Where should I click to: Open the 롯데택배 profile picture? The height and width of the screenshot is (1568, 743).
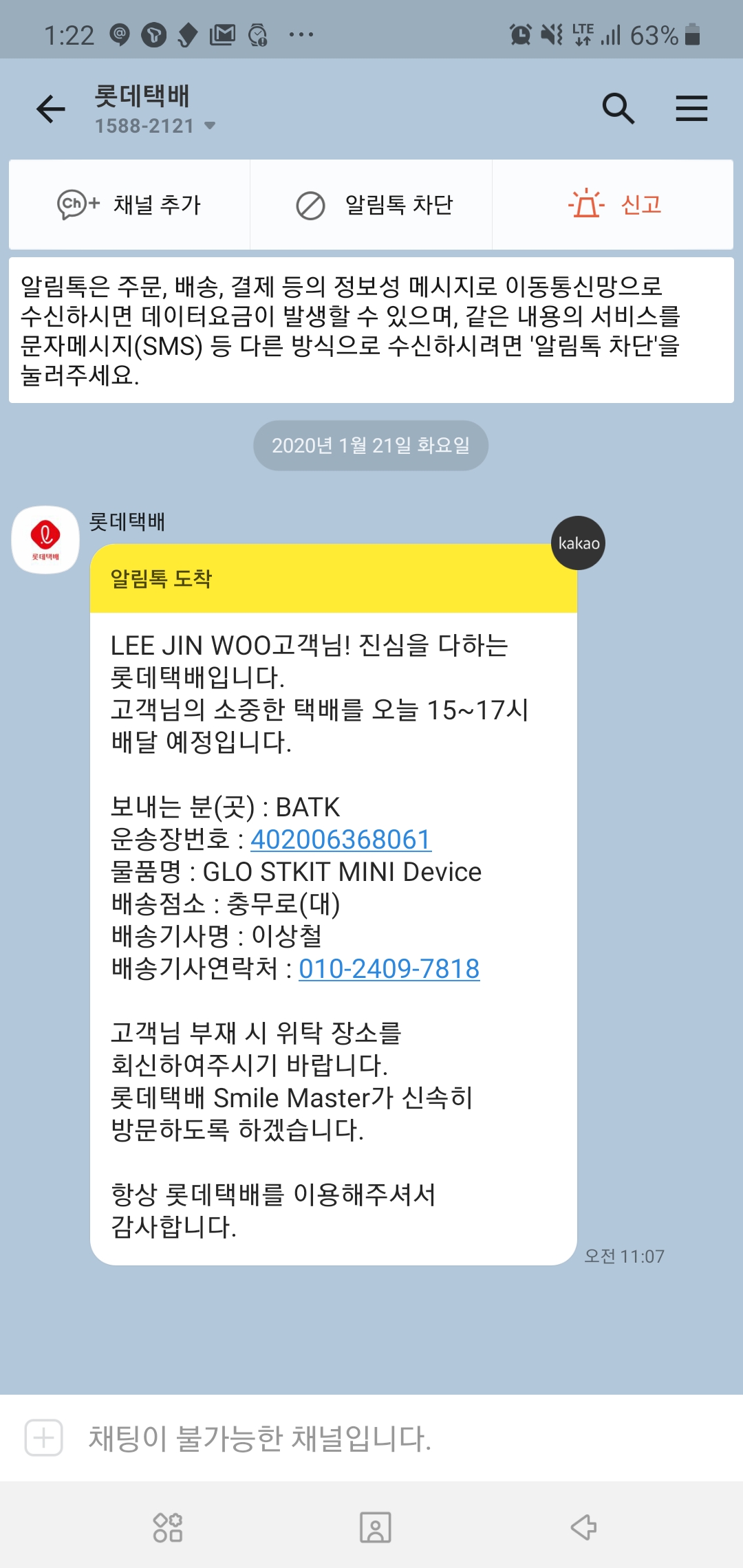(x=45, y=540)
